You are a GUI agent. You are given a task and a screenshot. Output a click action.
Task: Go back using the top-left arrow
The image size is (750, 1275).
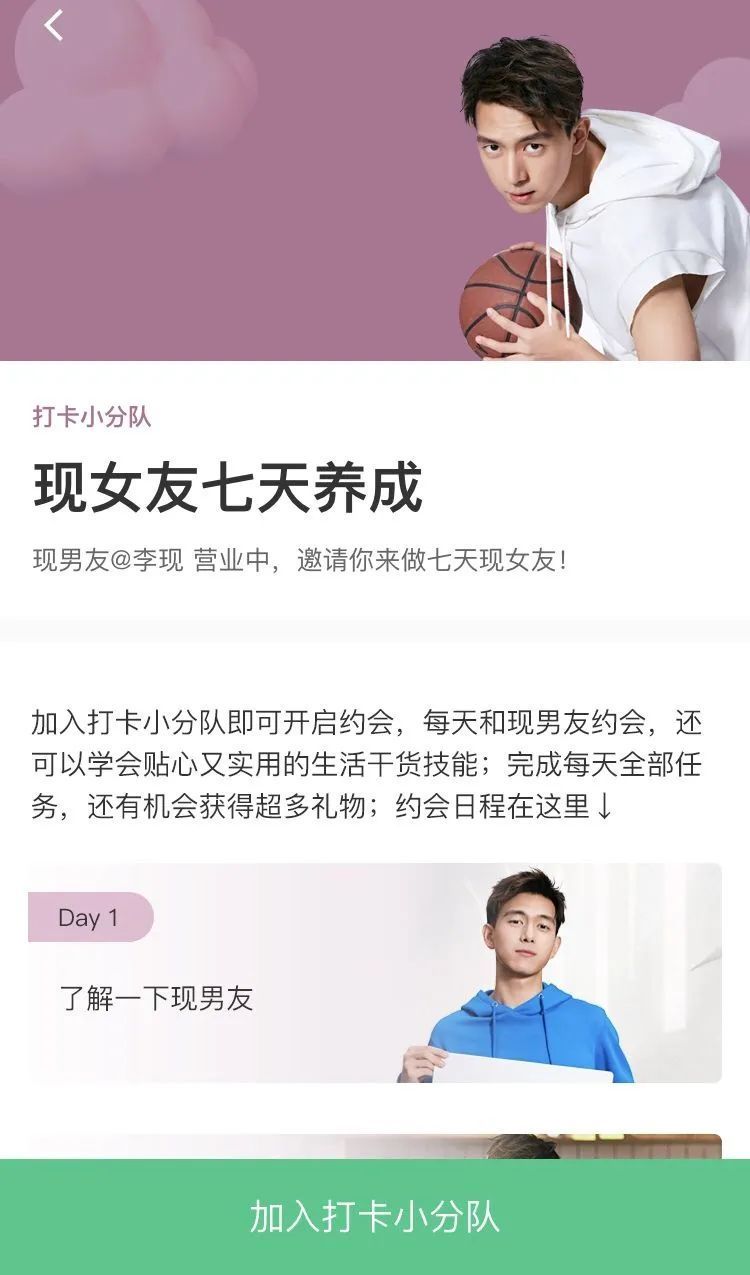54,26
